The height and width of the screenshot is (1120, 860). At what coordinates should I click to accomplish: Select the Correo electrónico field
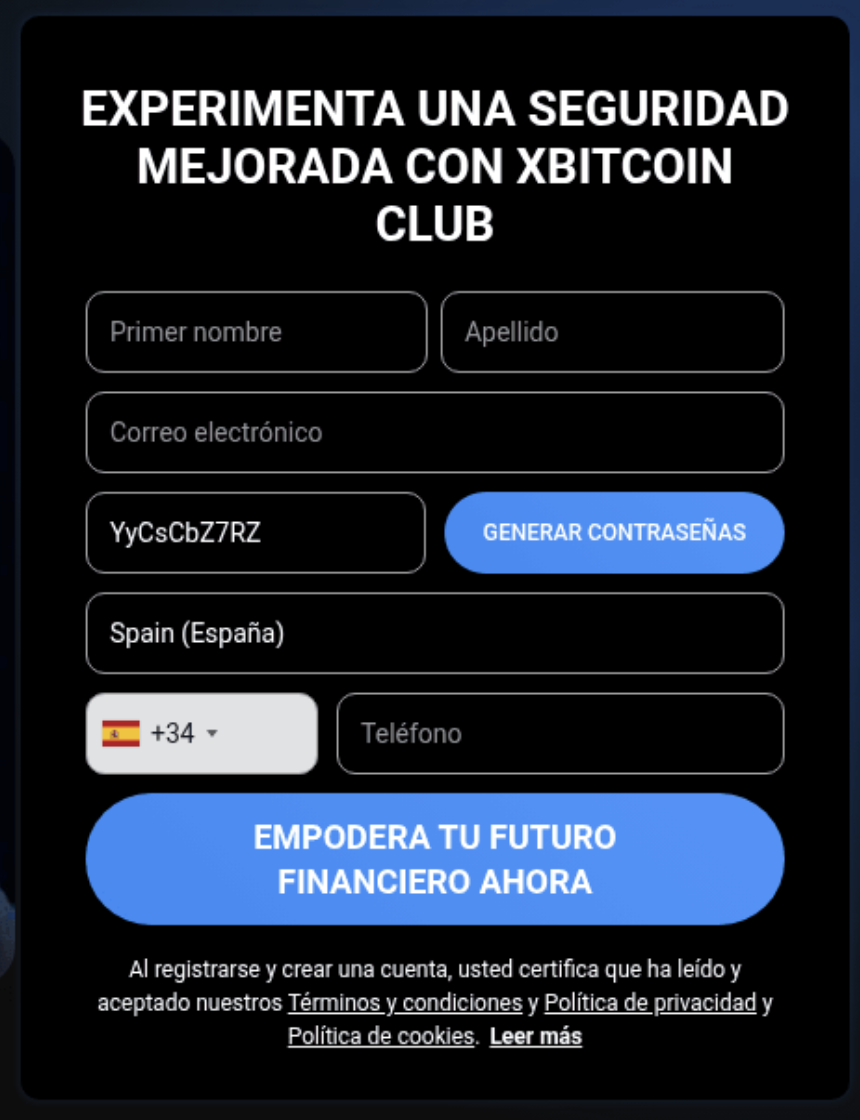coord(434,432)
